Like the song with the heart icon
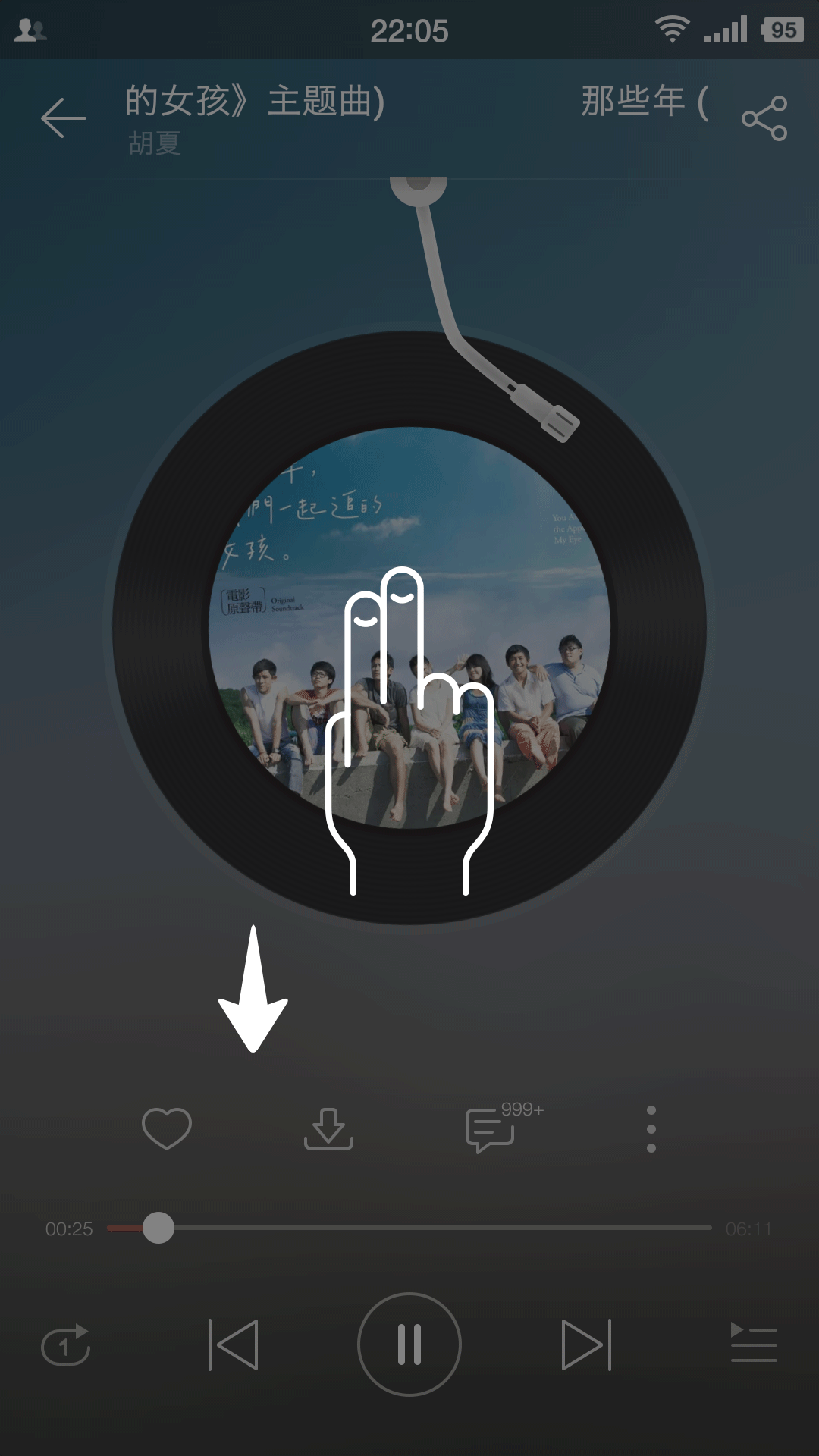 click(167, 1128)
